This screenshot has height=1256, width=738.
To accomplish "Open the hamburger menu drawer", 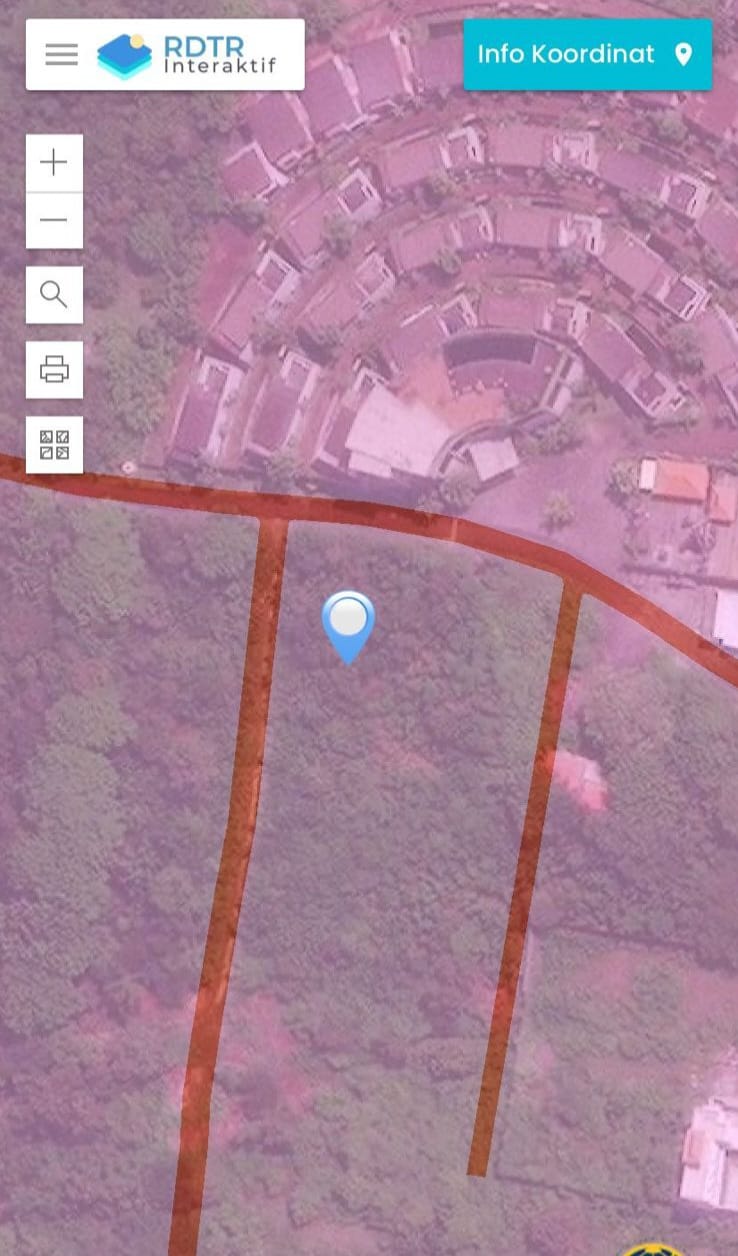I will coord(61,54).
